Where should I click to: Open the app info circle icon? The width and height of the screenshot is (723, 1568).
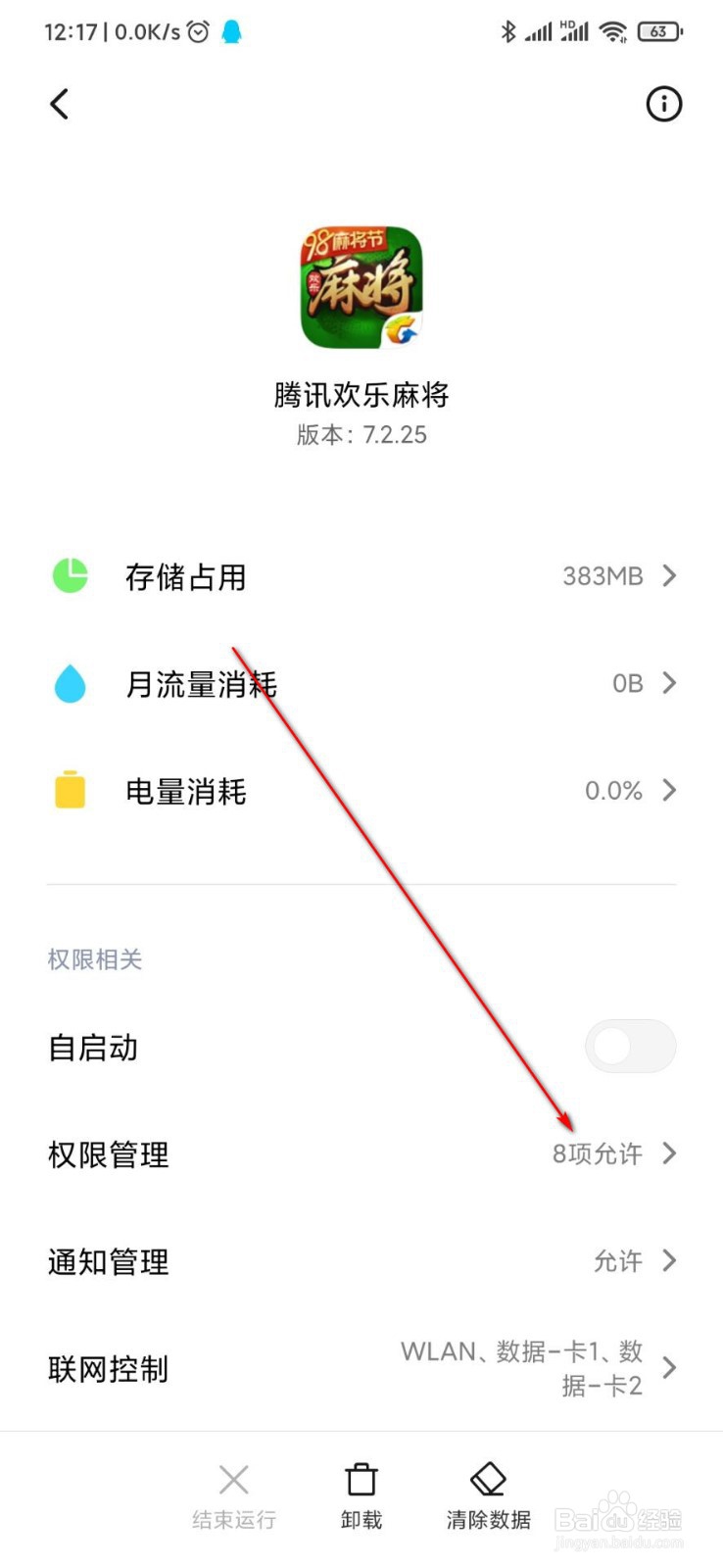pyautogui.click(x=663, y=104)
